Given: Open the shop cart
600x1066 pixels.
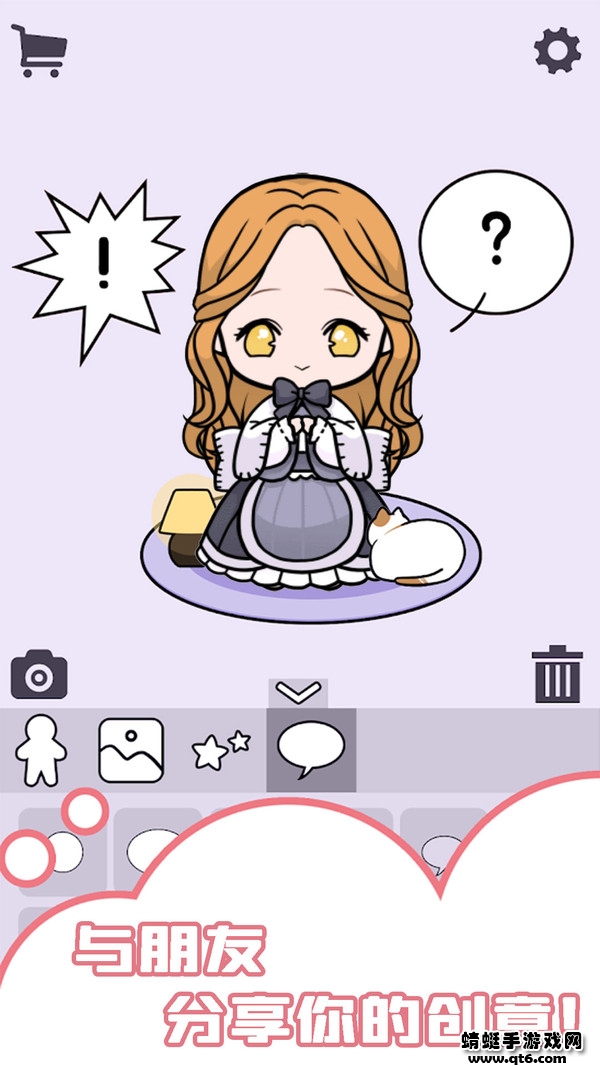Looking at the screenshot, I should pyautogui.click(x=40, y=51).
